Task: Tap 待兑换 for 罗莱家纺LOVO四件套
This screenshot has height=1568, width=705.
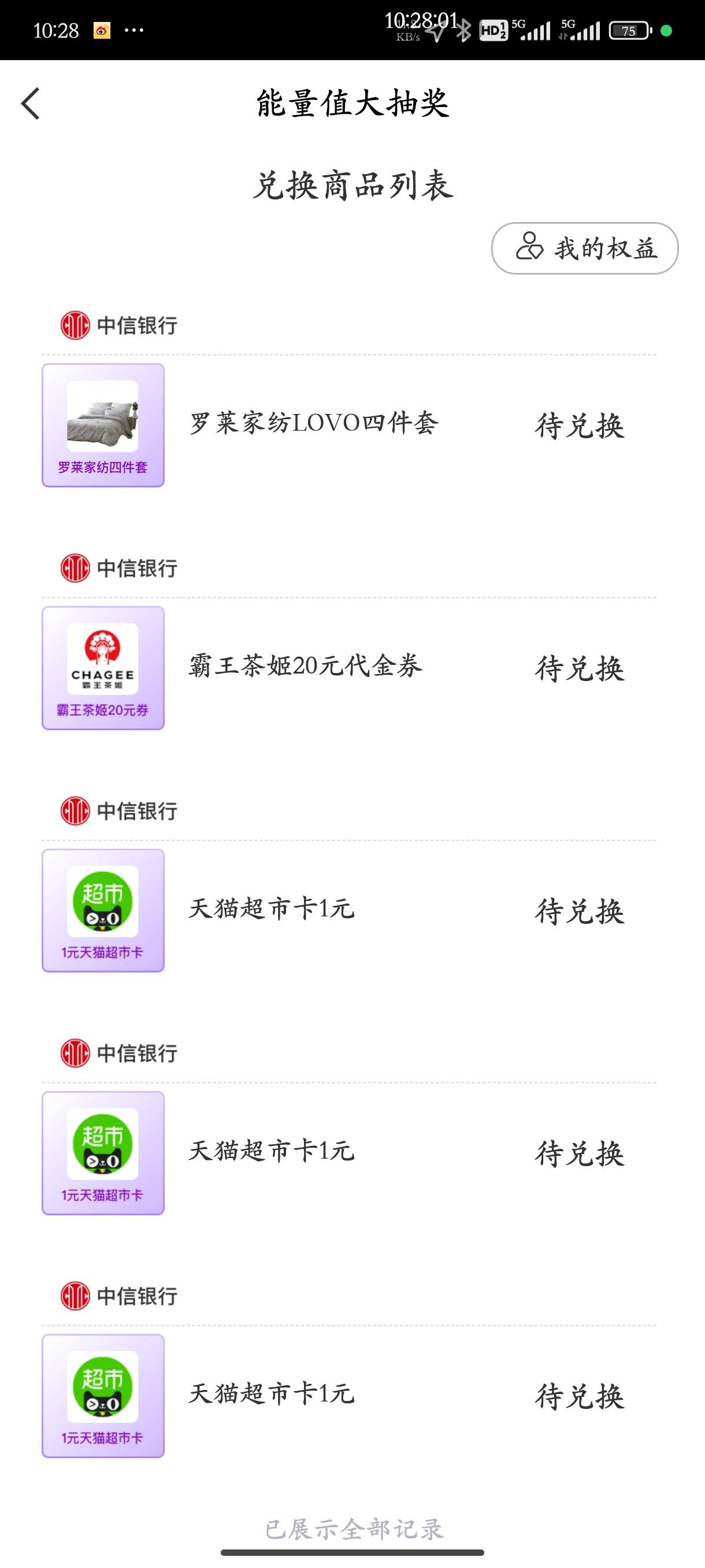Action: (580, 426)
